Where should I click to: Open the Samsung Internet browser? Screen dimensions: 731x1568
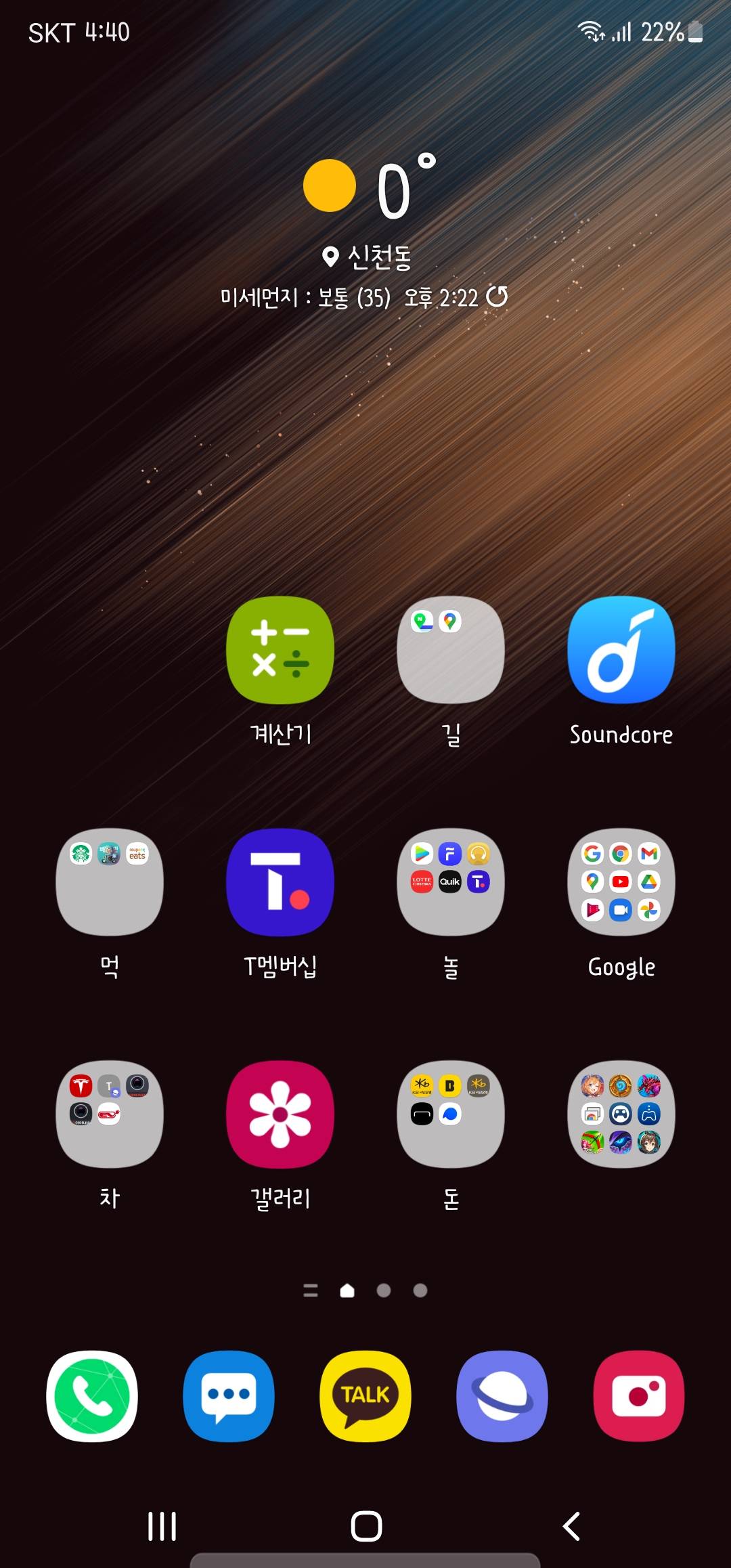pos(502,1396)
